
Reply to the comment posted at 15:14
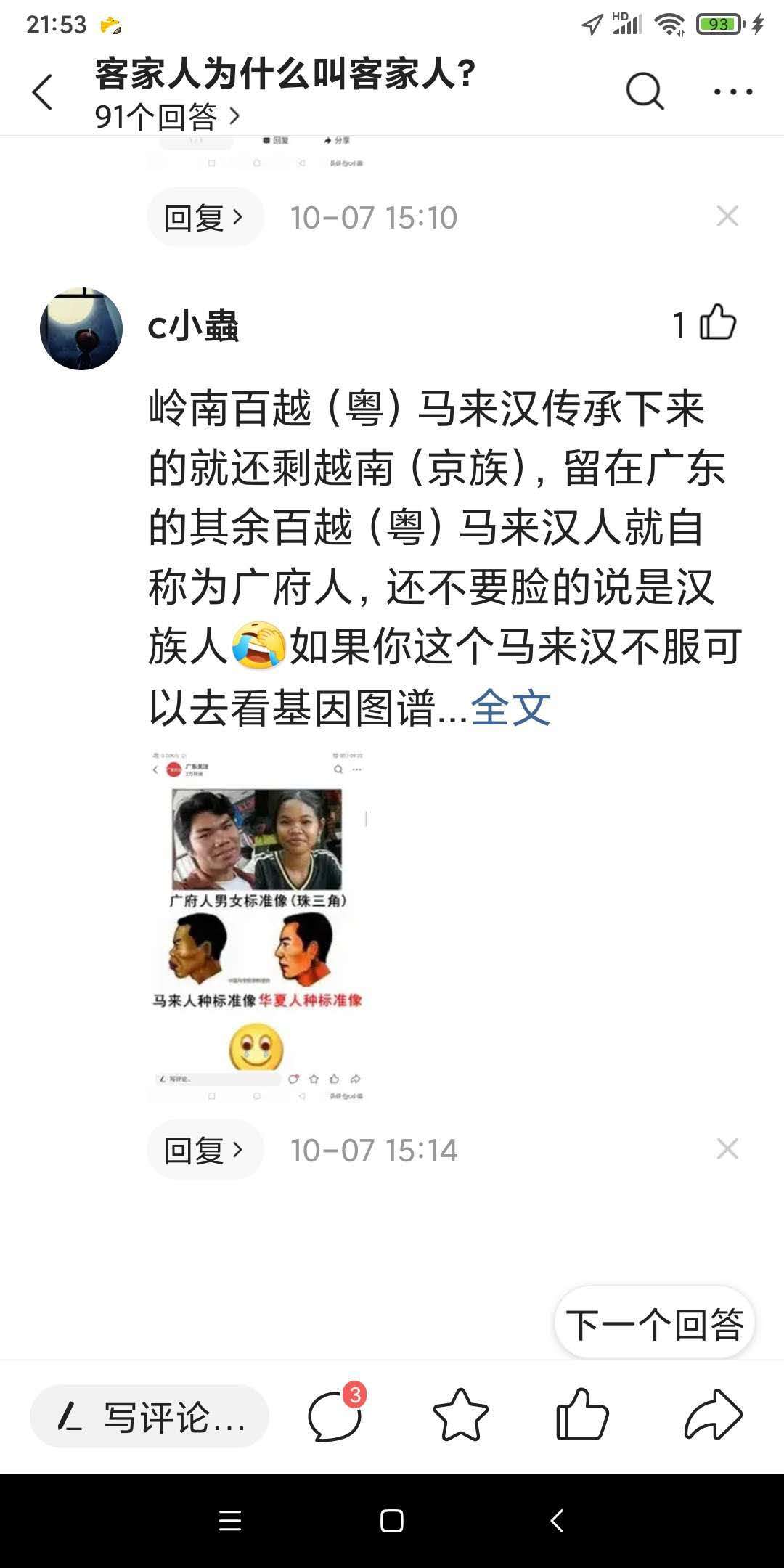click(205, 1150)
